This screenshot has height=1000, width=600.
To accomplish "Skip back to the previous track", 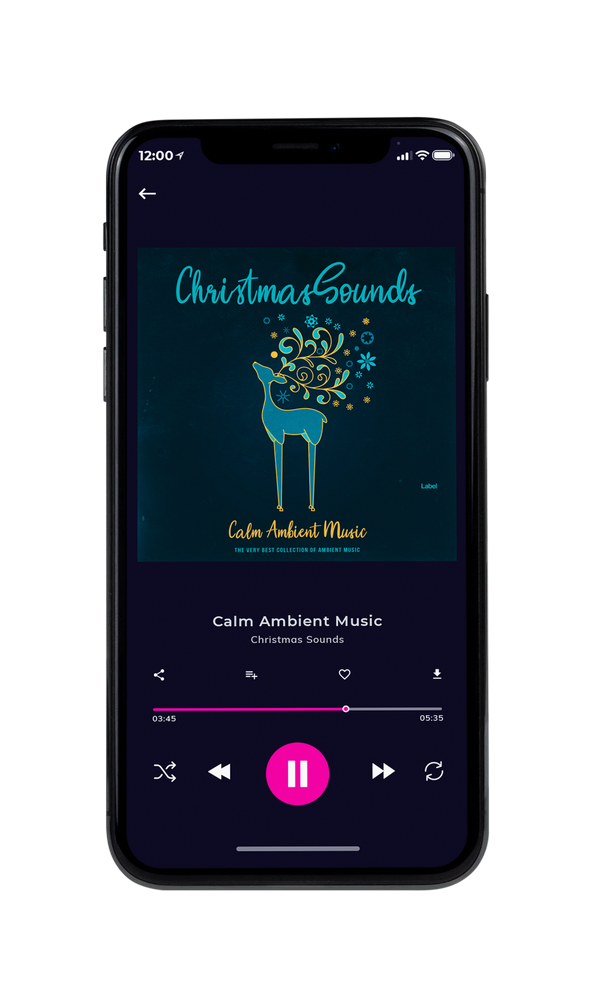I will coord(219,772).
